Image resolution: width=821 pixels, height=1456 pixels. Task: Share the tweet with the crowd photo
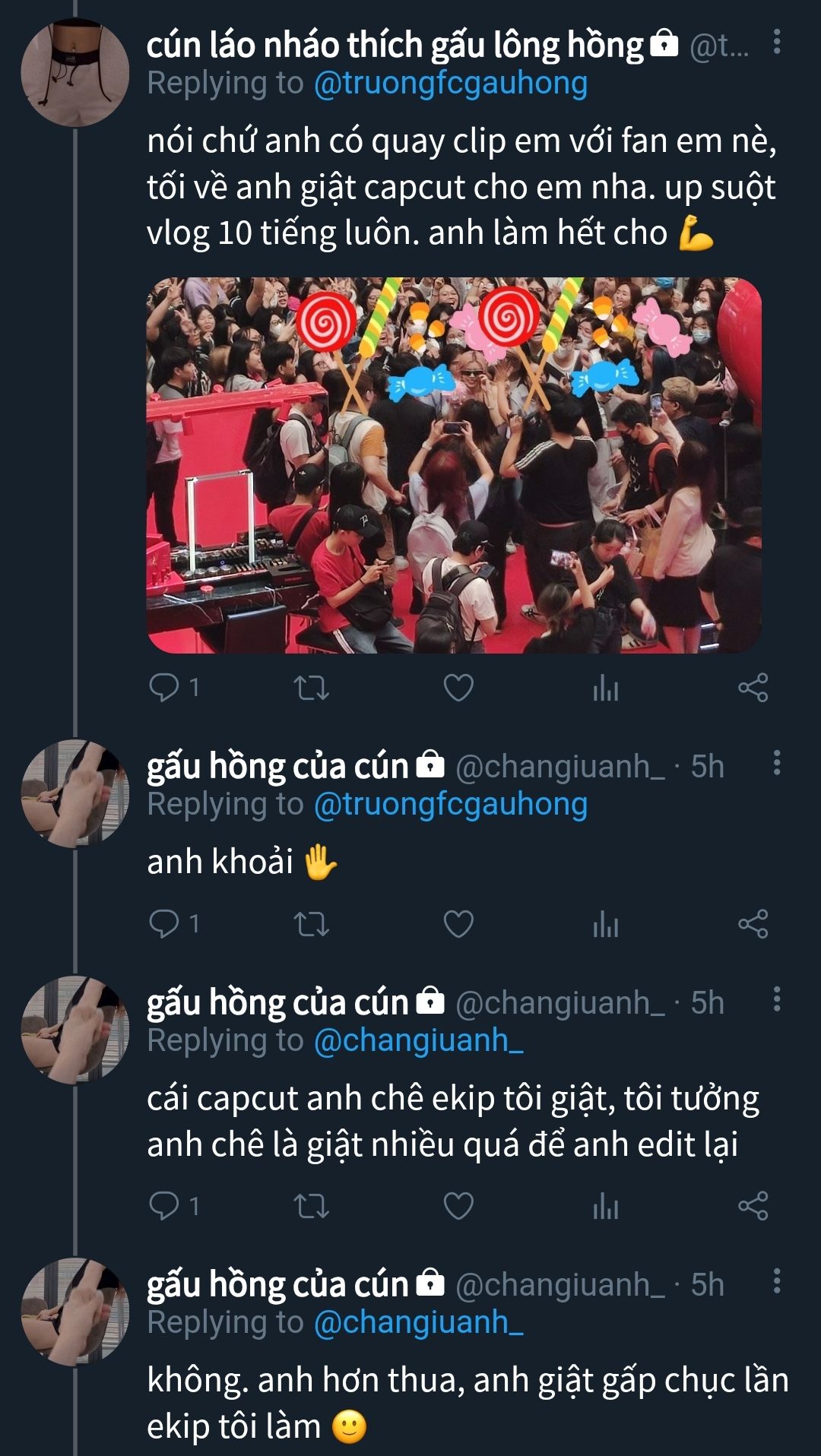click(x=753, y=688)
